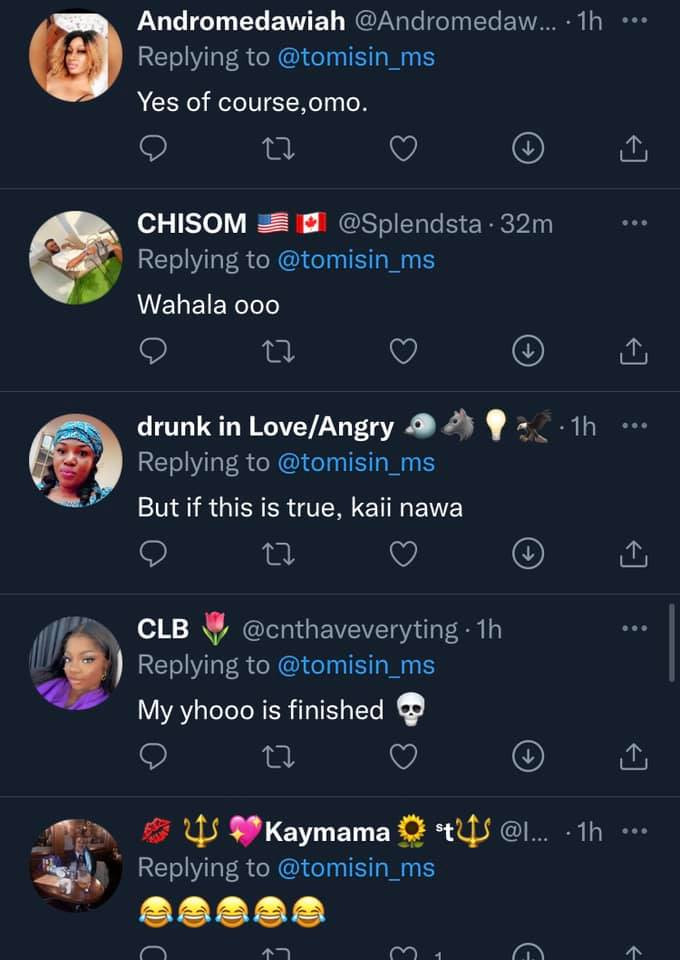This screenshot has width=680, height=960.
Task: Reply to CLB's 'My yhooo is finished' tweet
Action: point(152,757)
